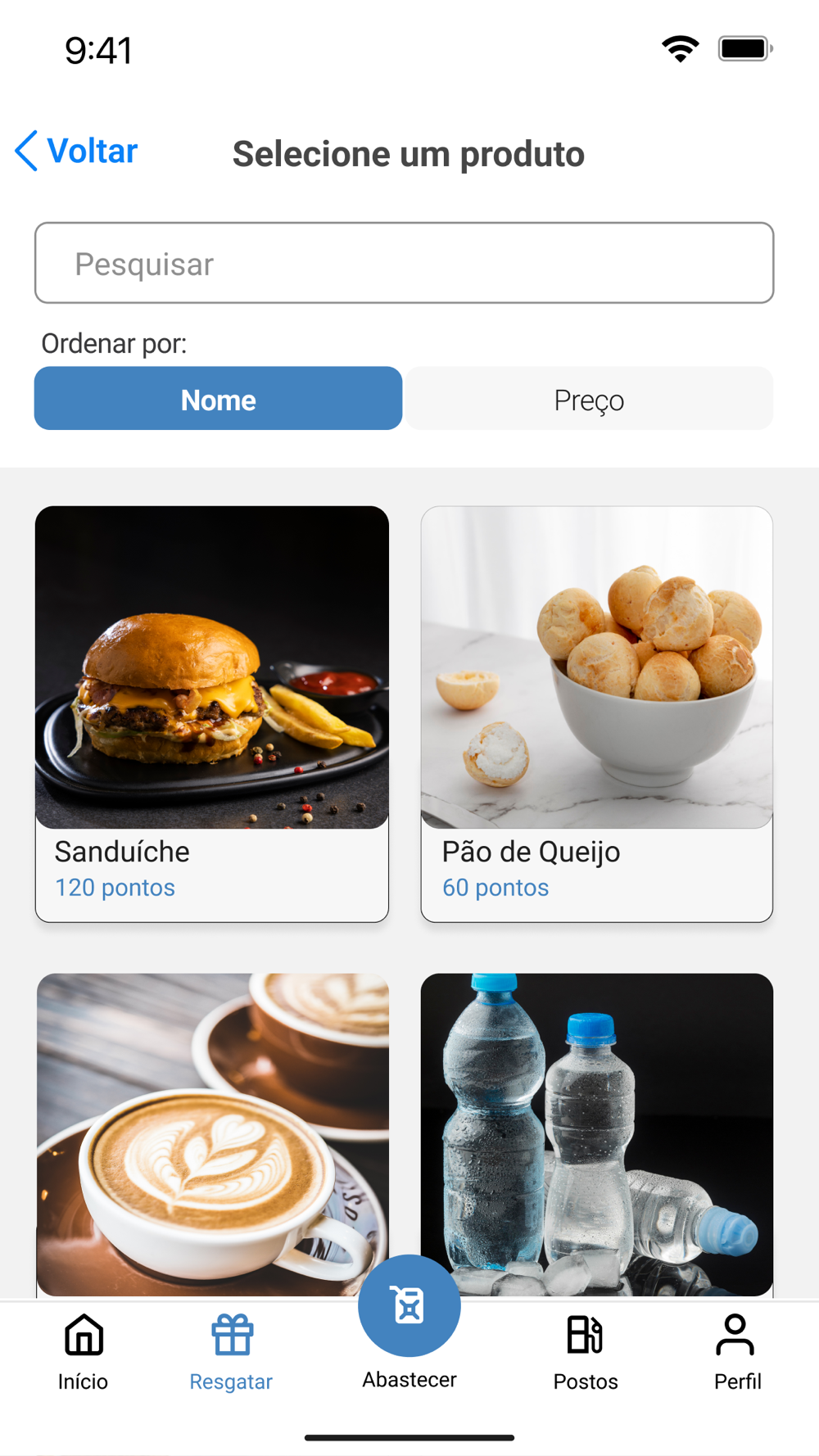Viewport: 819px width, 1456px height.
Task: Go back with the Voltar button
Action: pyautogui.click(x=76, y=151)
